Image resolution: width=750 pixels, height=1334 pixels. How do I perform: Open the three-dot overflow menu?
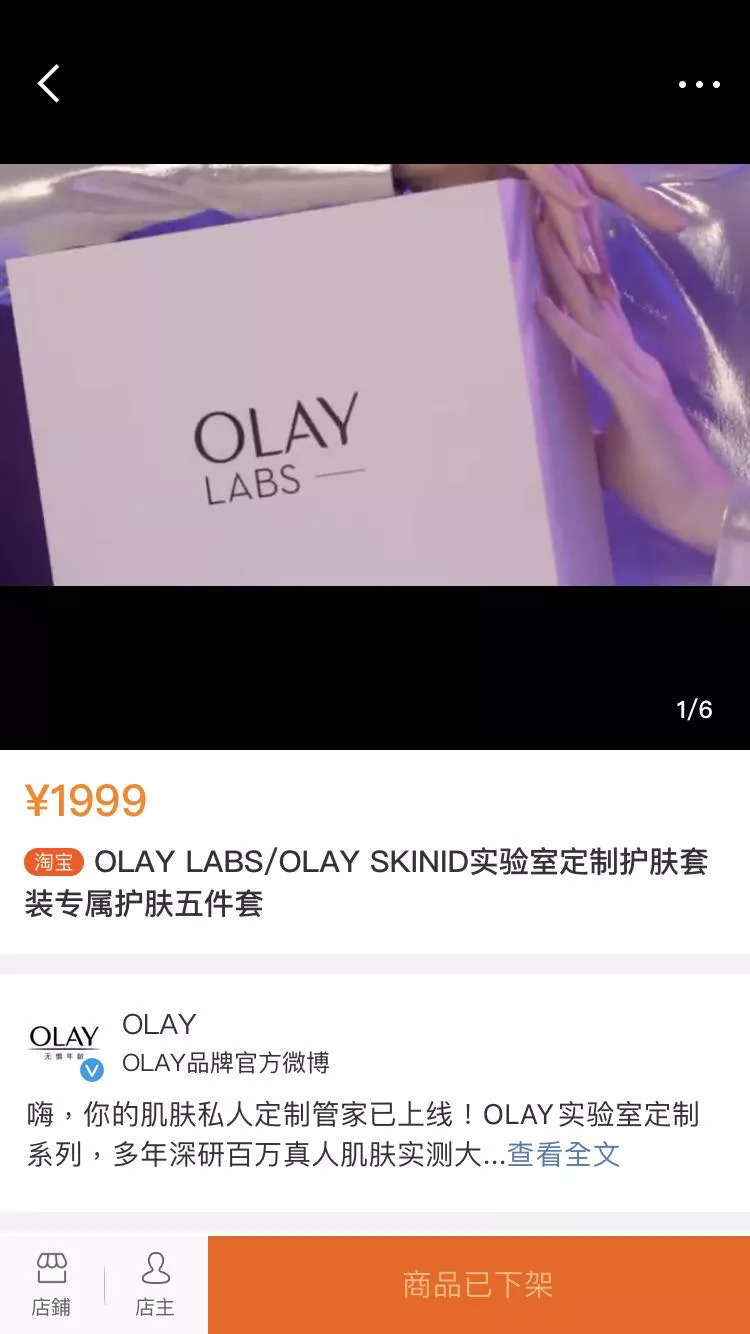coord(699,85)
